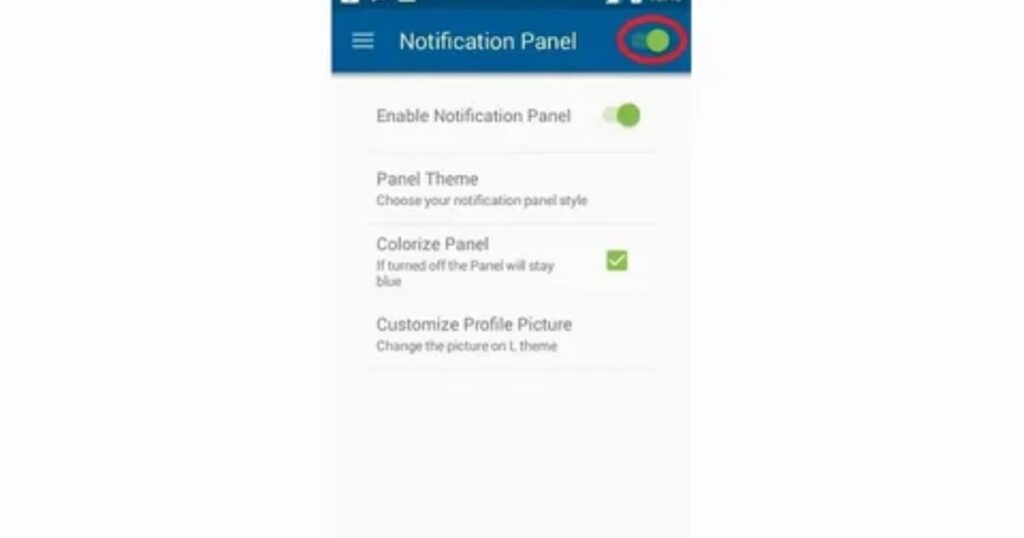Open the hamburger drawer menu
The width and height of the screenshot is (1024, 538).
[x=363, y=41]
